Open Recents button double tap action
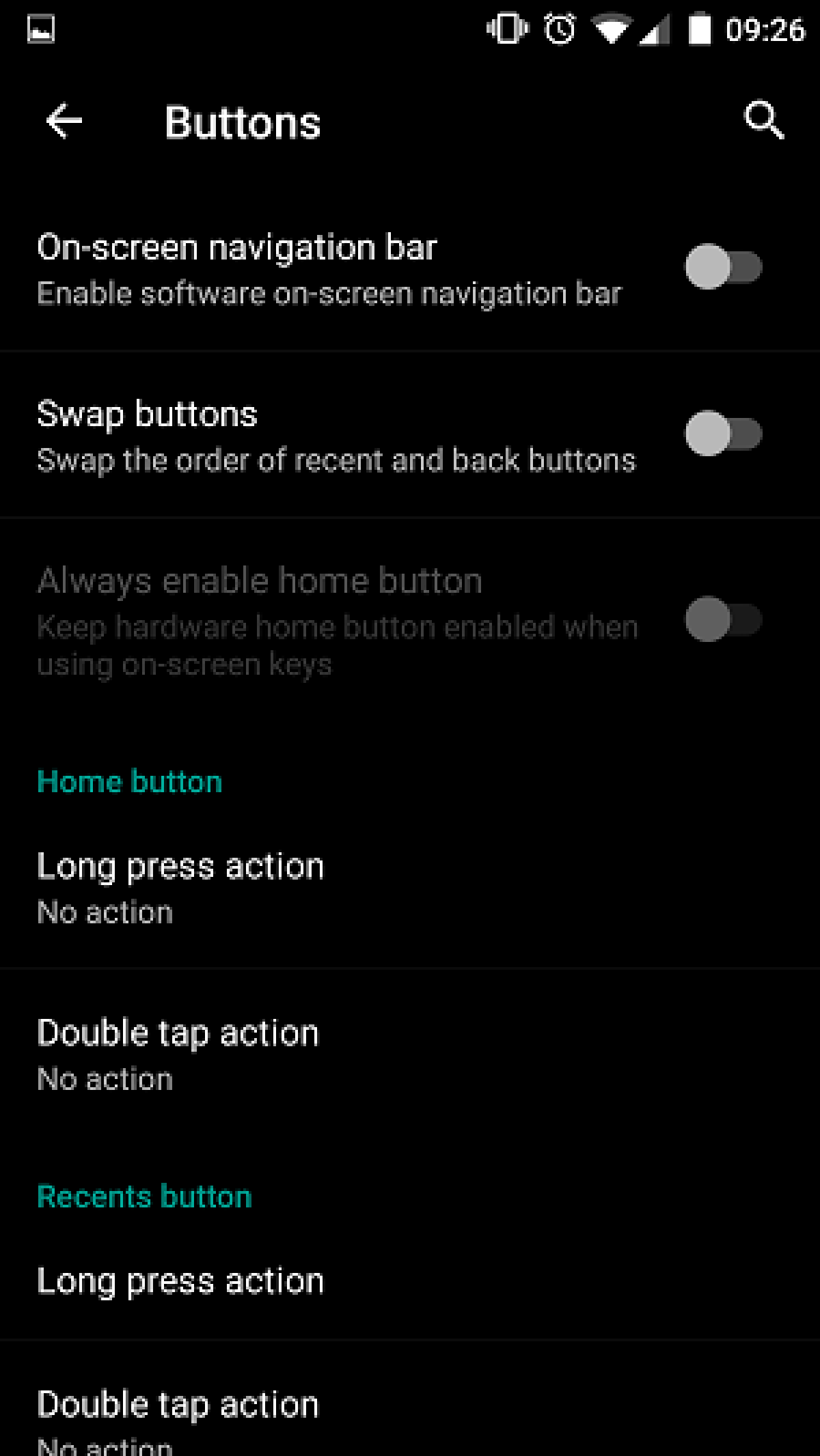This screenshot has height=1456, width=820. (178, 1414)
